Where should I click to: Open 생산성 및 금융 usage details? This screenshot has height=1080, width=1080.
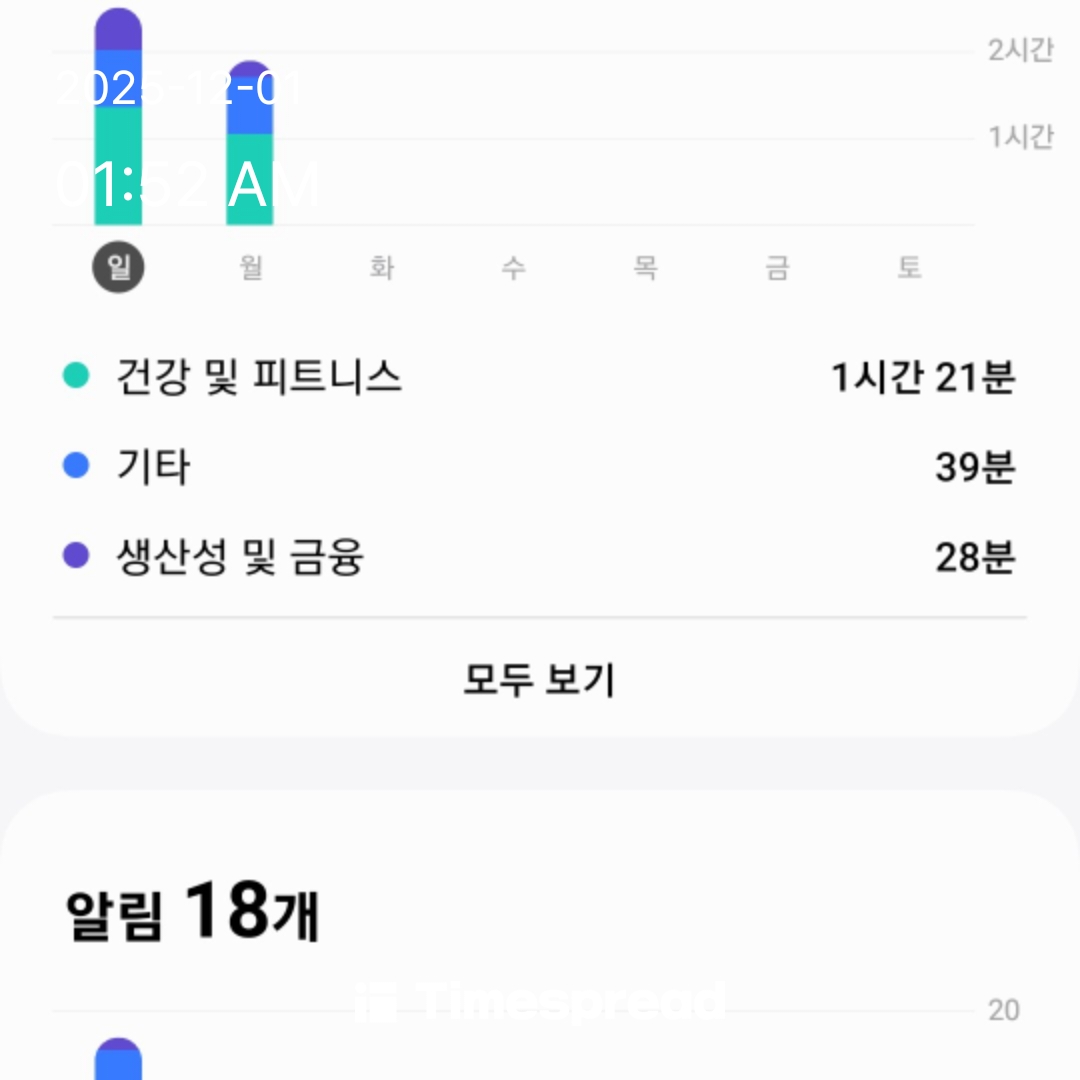point(540,557)
